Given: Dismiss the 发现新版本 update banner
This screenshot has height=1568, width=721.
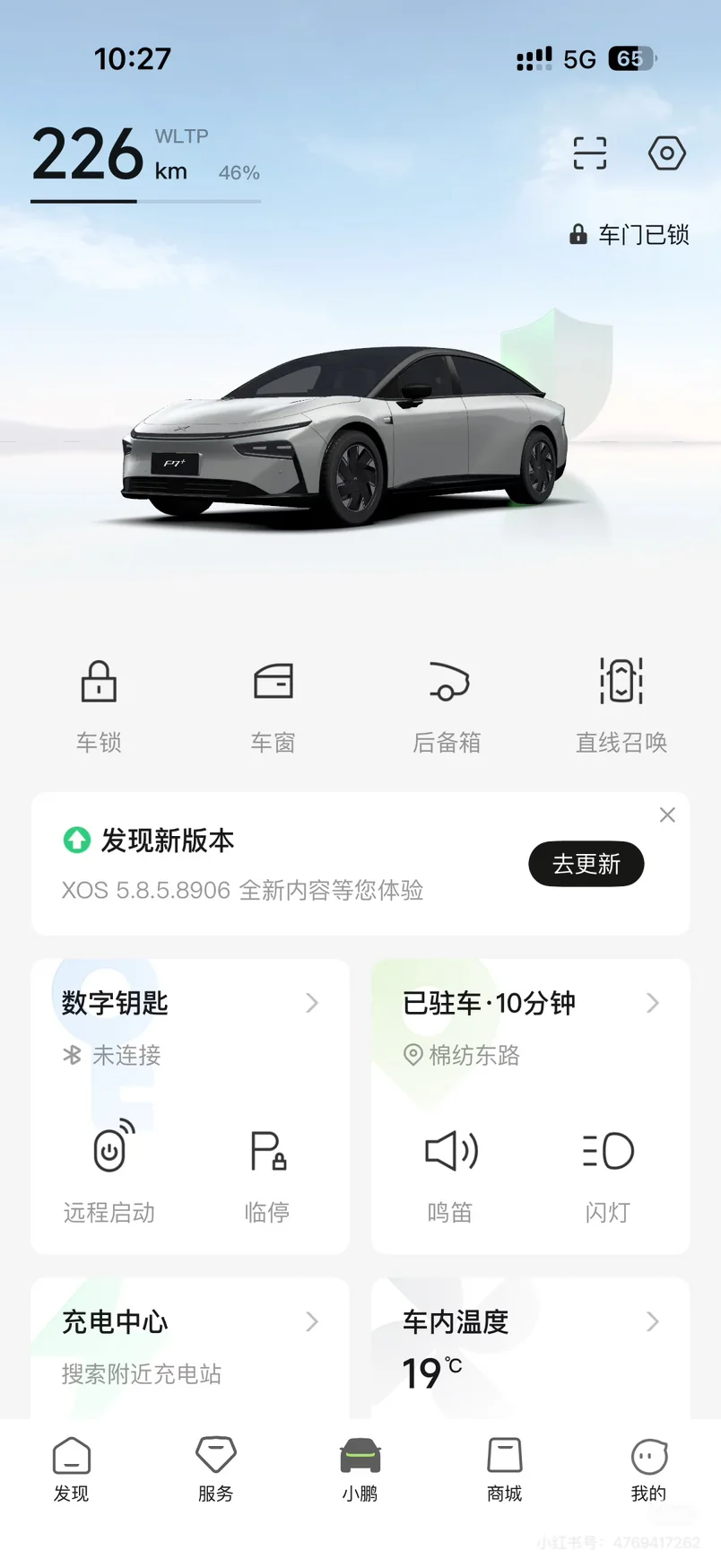Looking at the screenshot, I should 667,814.
